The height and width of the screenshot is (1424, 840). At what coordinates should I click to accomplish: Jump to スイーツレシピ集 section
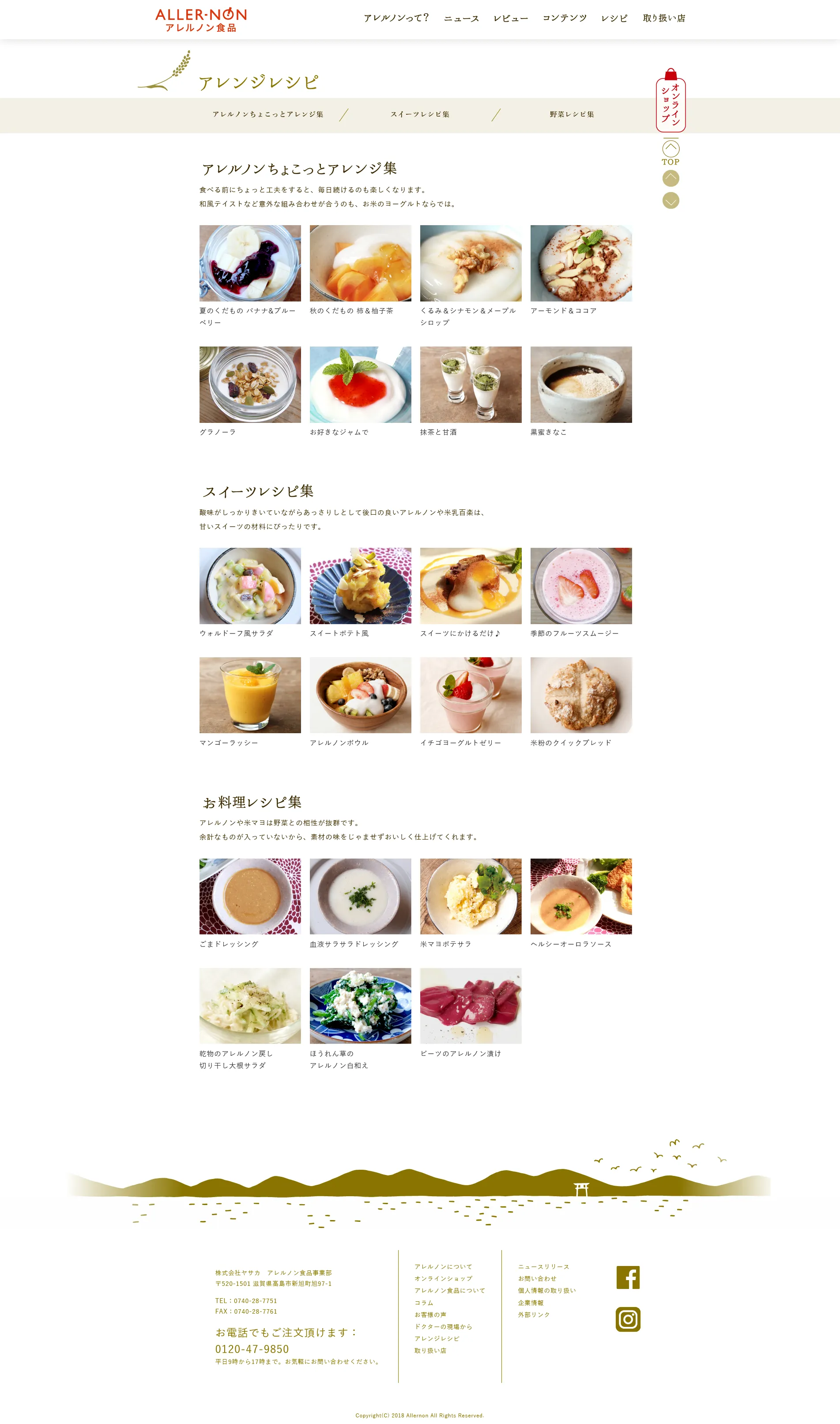[420, 114]
